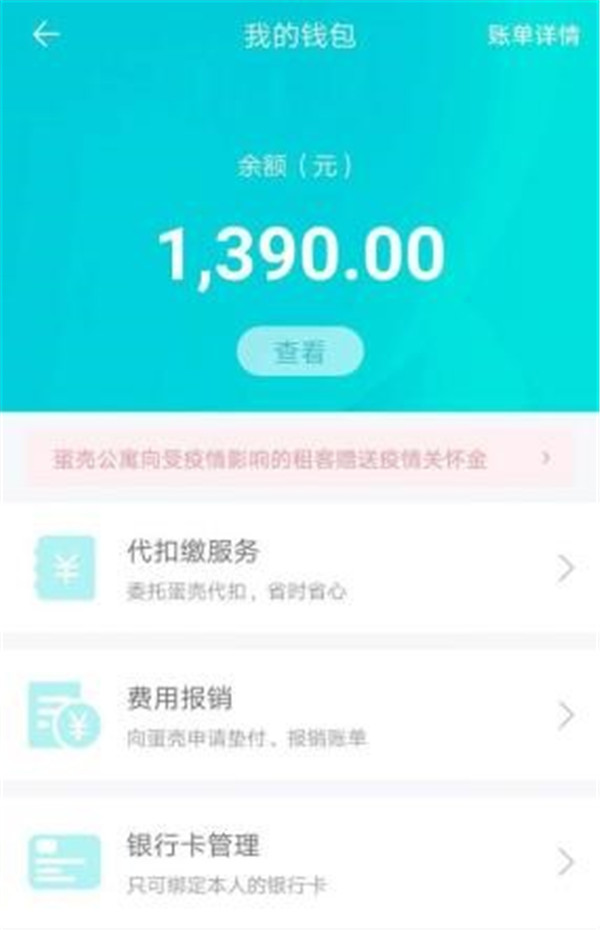Go back using the top-left arrow
Viewport: 600px width, 930px height.
46,35
